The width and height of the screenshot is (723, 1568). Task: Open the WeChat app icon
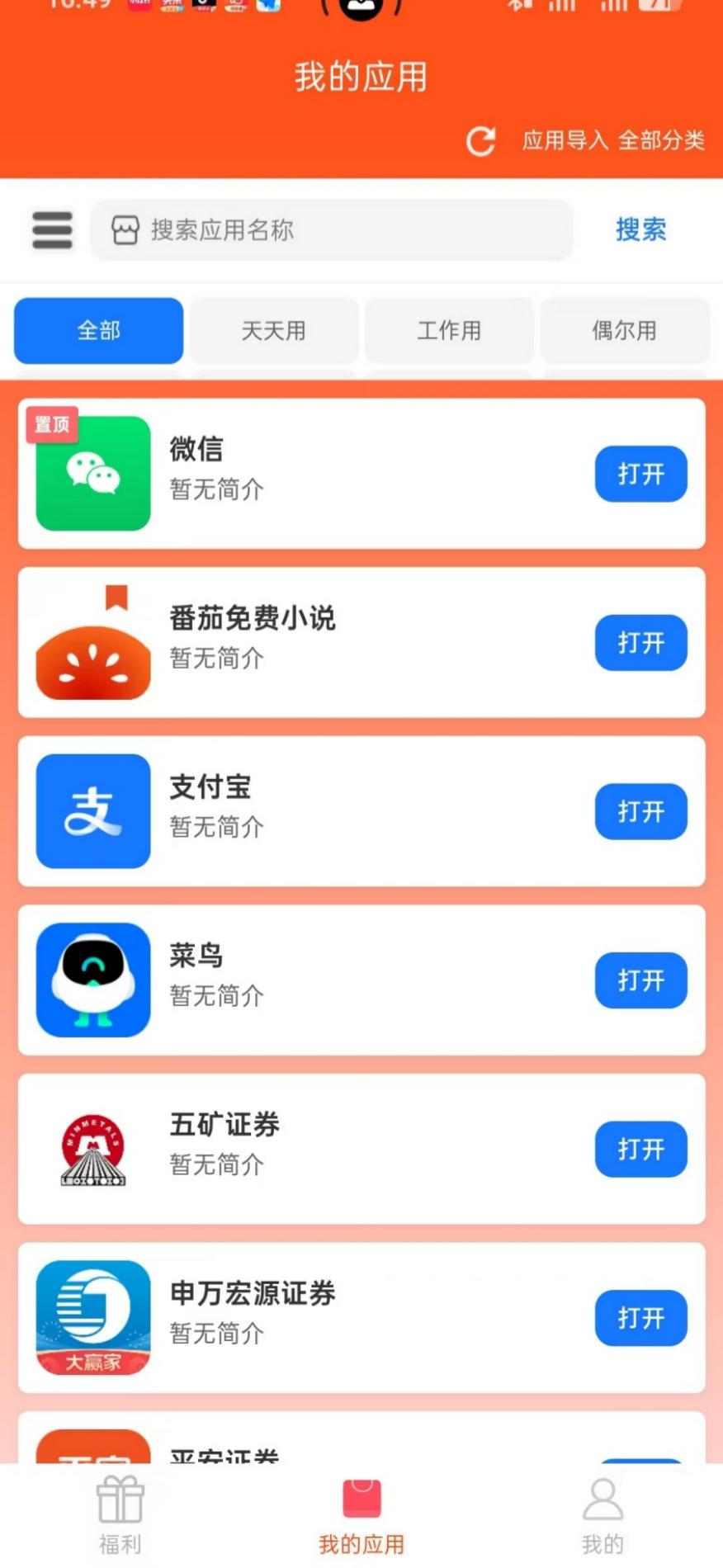(x=92, y=473)
